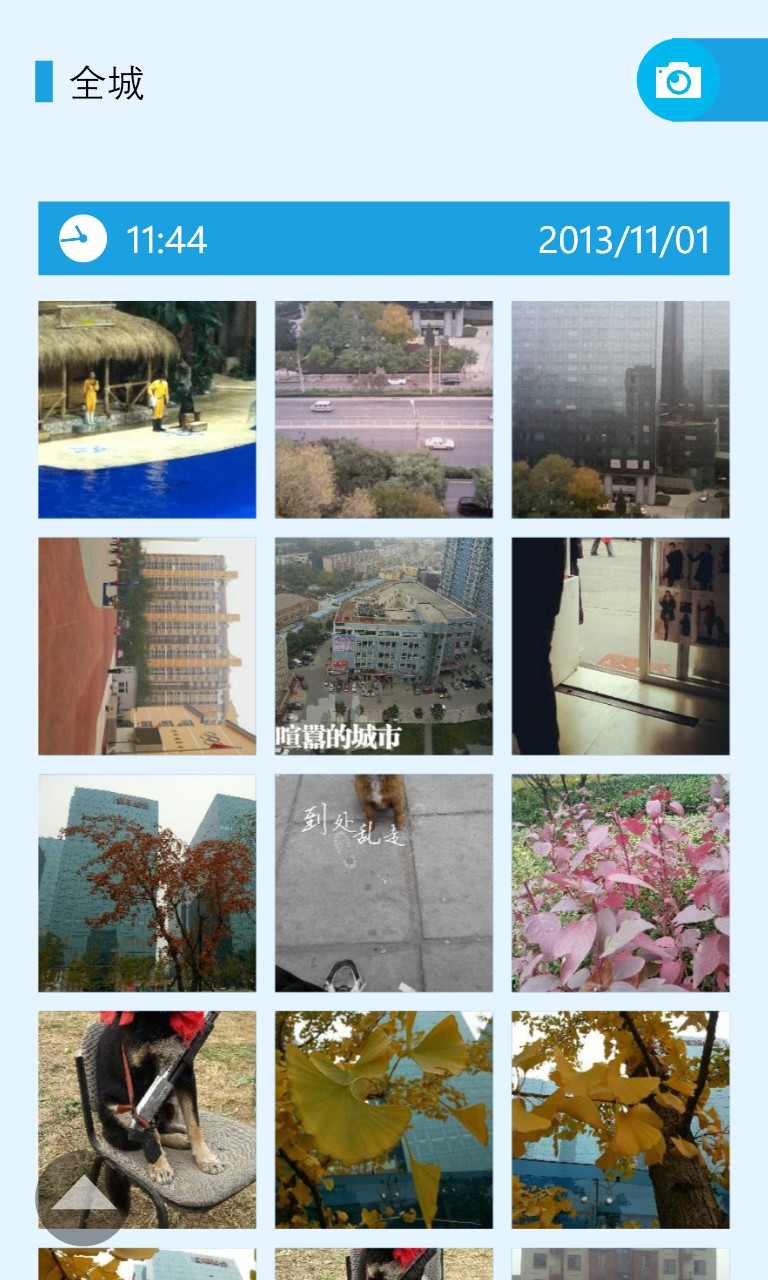Open the sideways building photo
The height and width of the screenshot is (1280, 768).
click(147, 646)
